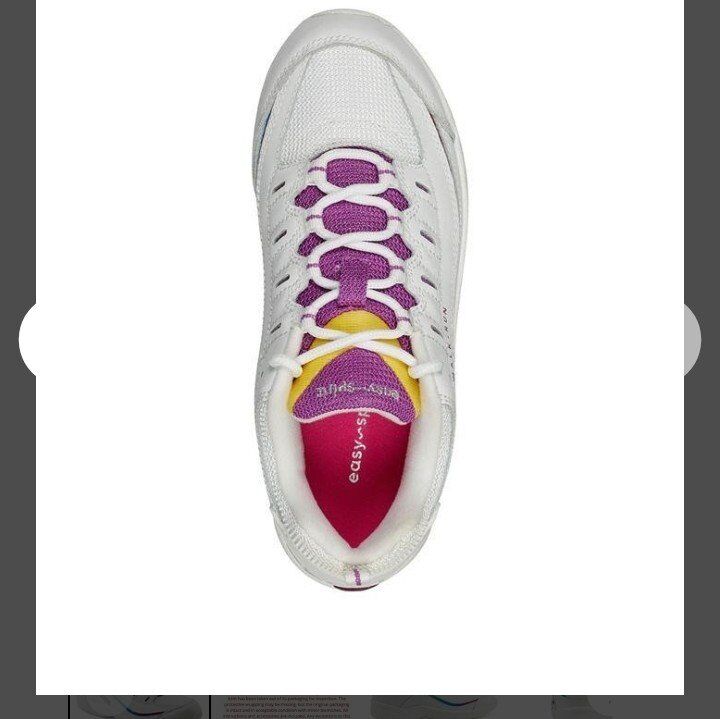Go to the previous product image
The width and height of the screenshot is (720, 719).
coord(28,340)
